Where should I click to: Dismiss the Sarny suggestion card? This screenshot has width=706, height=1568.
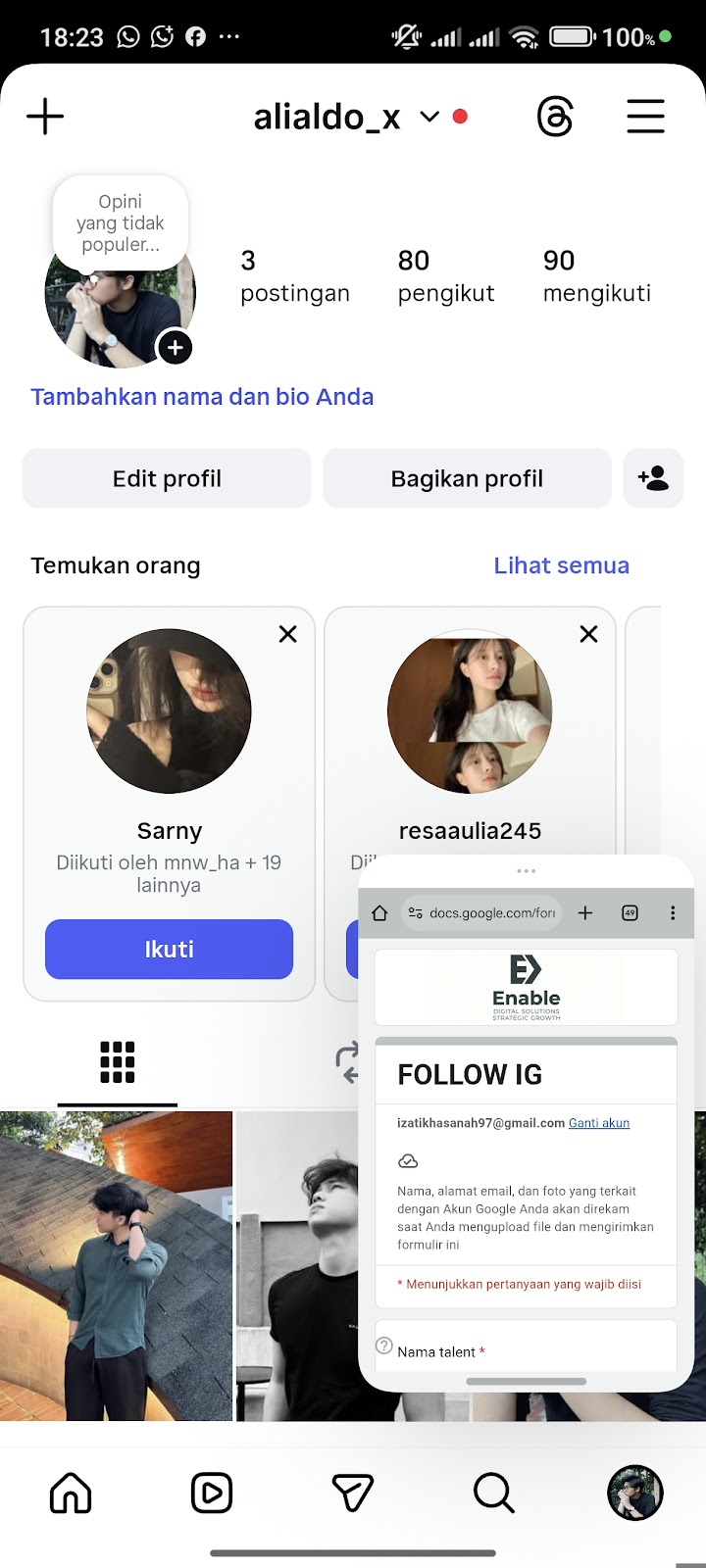pyautogui.click(x=287, y=634)
